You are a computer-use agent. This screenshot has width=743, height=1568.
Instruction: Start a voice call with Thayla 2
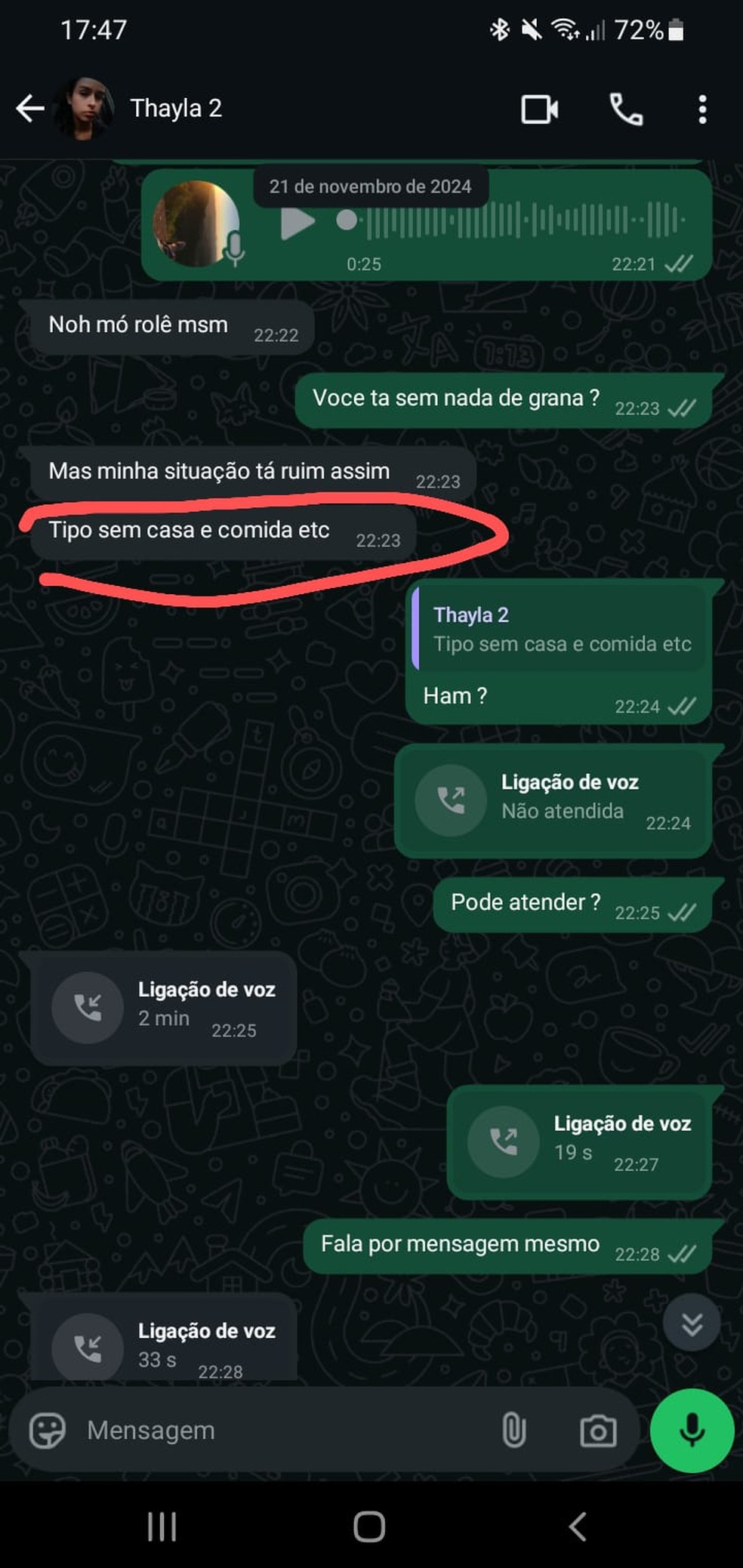[626, 109]
